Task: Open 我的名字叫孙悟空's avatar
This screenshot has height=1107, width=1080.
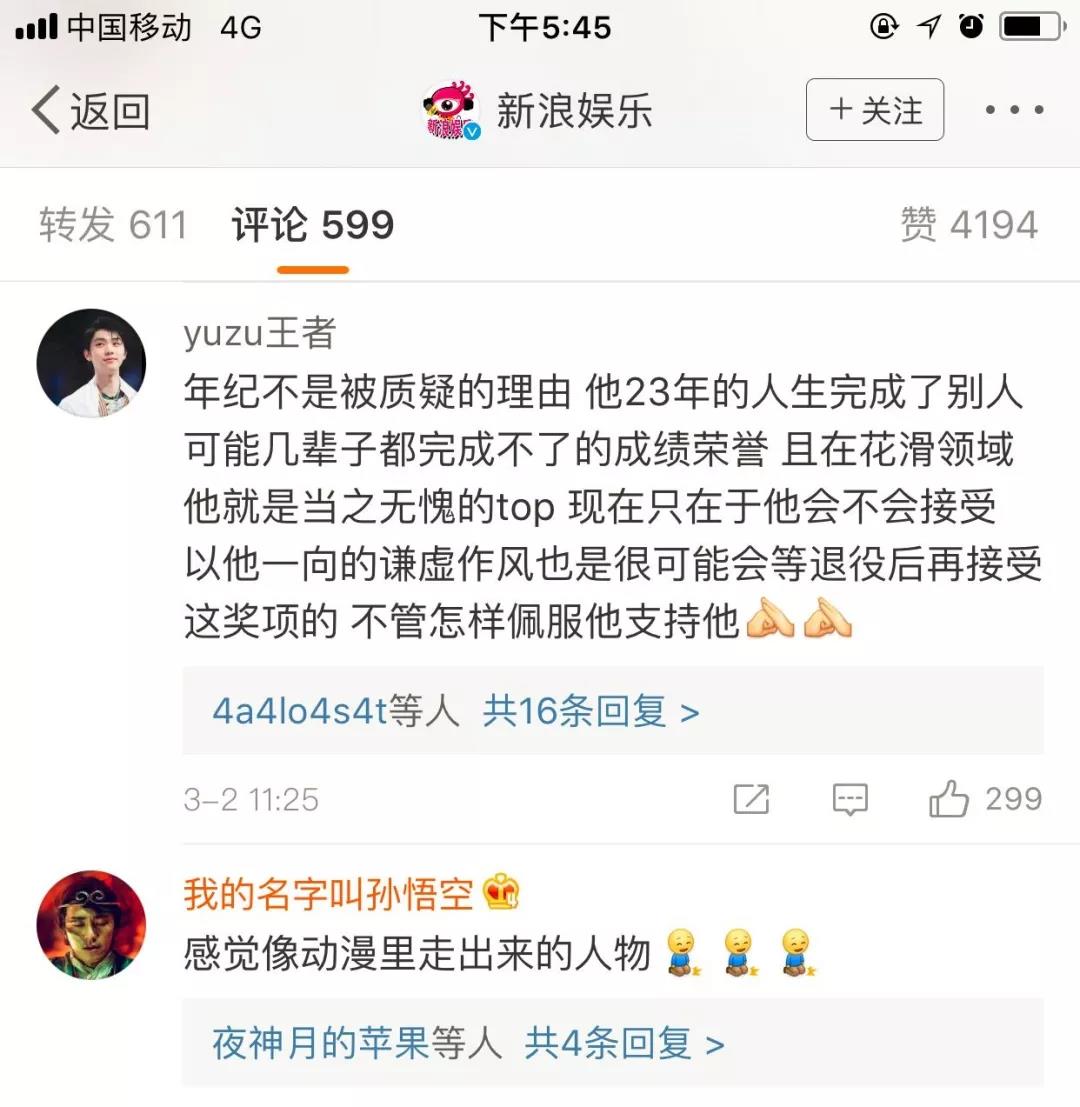Action: pyautogui.click(x=91, y=925)
